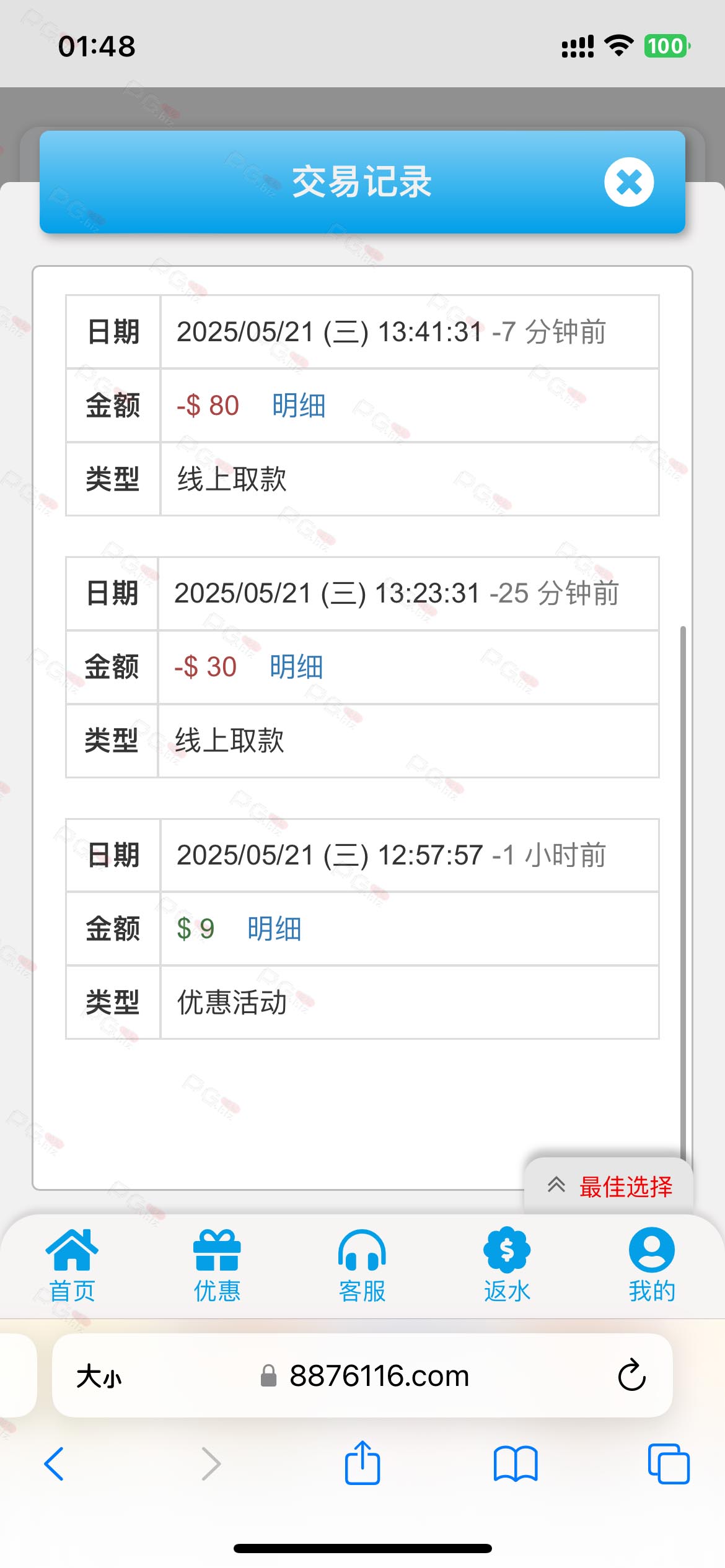This screenshot has height=1568, width=725.
Task: Close the 交易记录 dialog
Action: pyautogui.click(x=629, y=182)
